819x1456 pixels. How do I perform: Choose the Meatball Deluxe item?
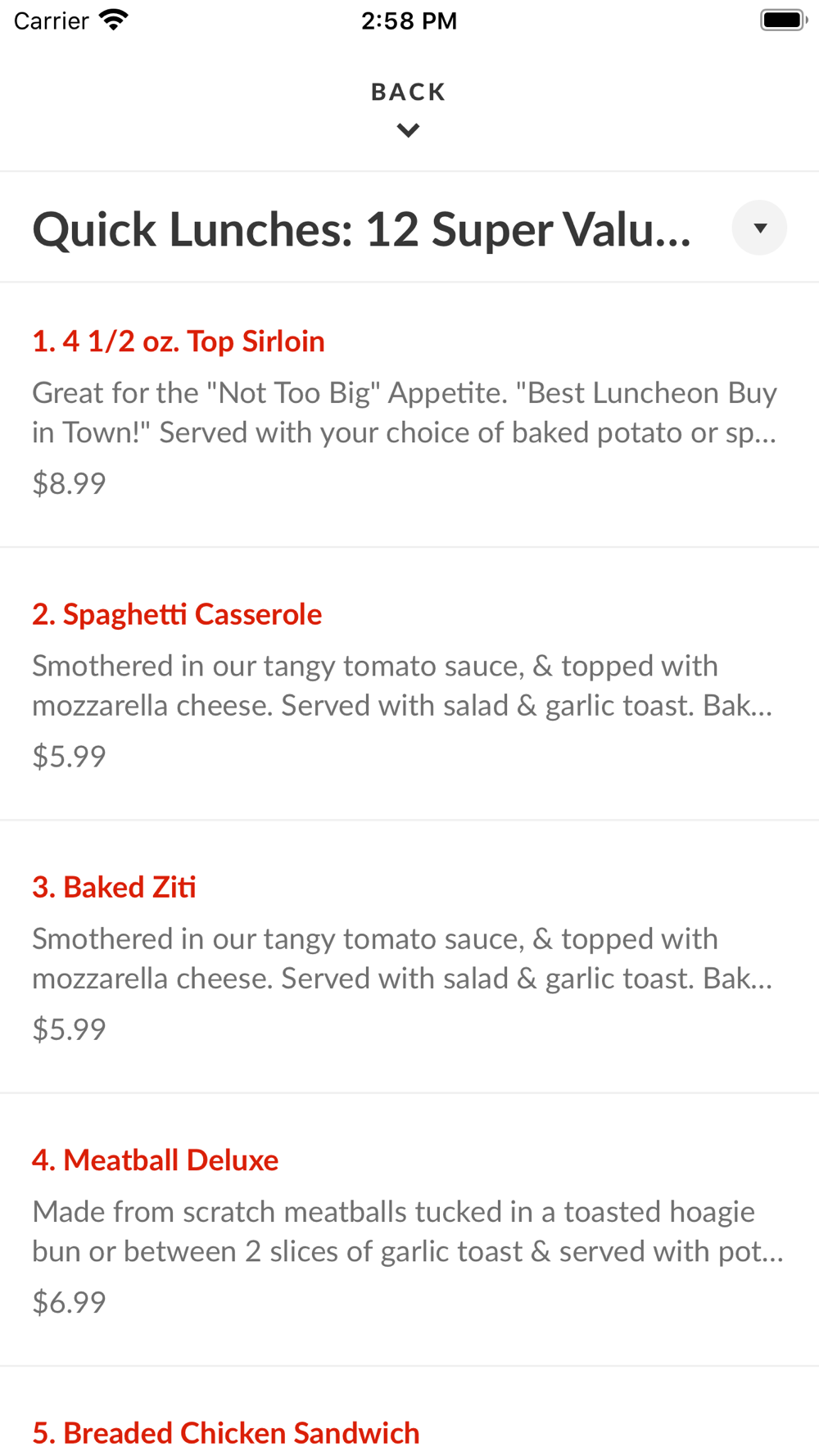tap(409, 1229)
